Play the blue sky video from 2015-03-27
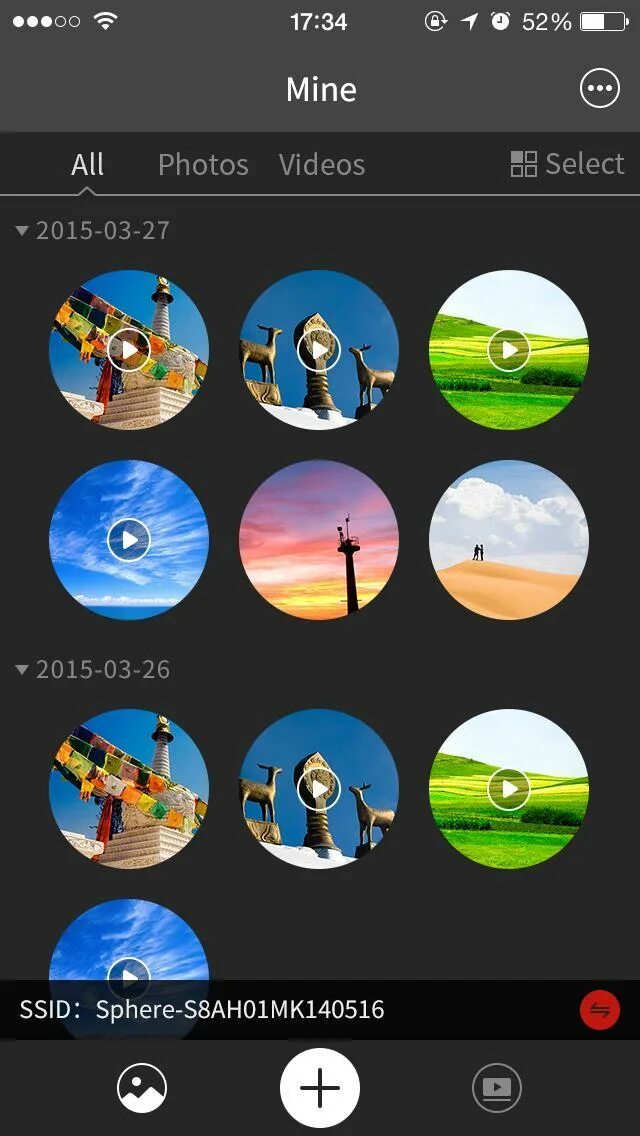 (x=129, y=540)
